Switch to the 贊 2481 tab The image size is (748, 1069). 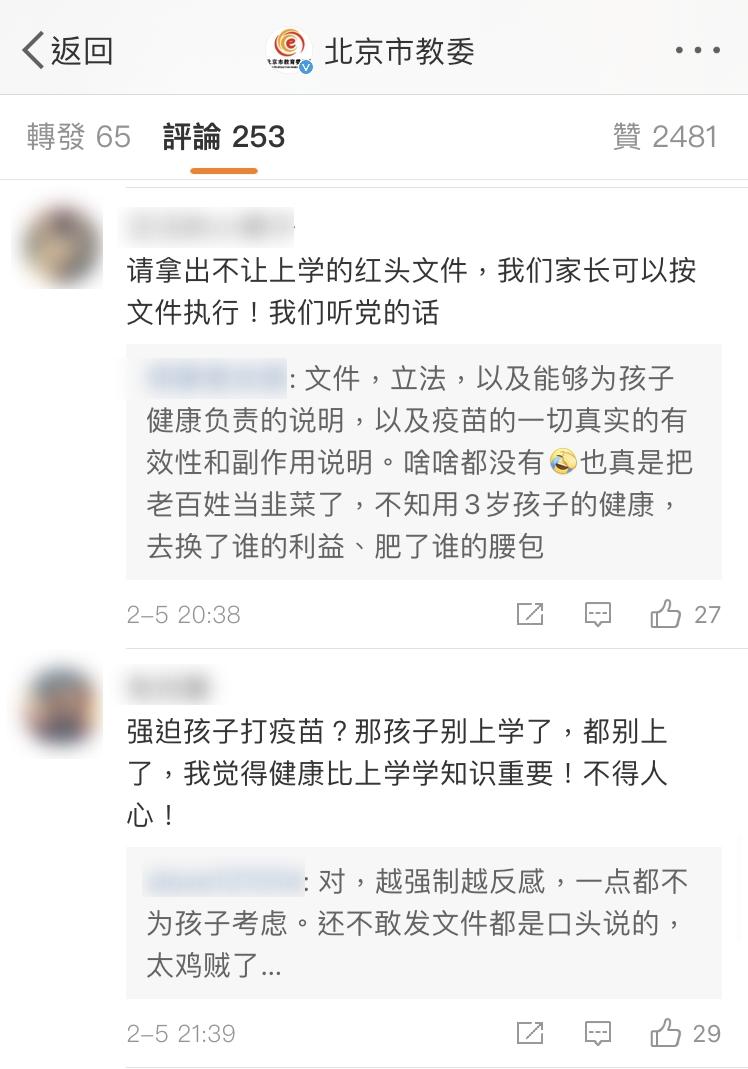(x=665, y=137)
